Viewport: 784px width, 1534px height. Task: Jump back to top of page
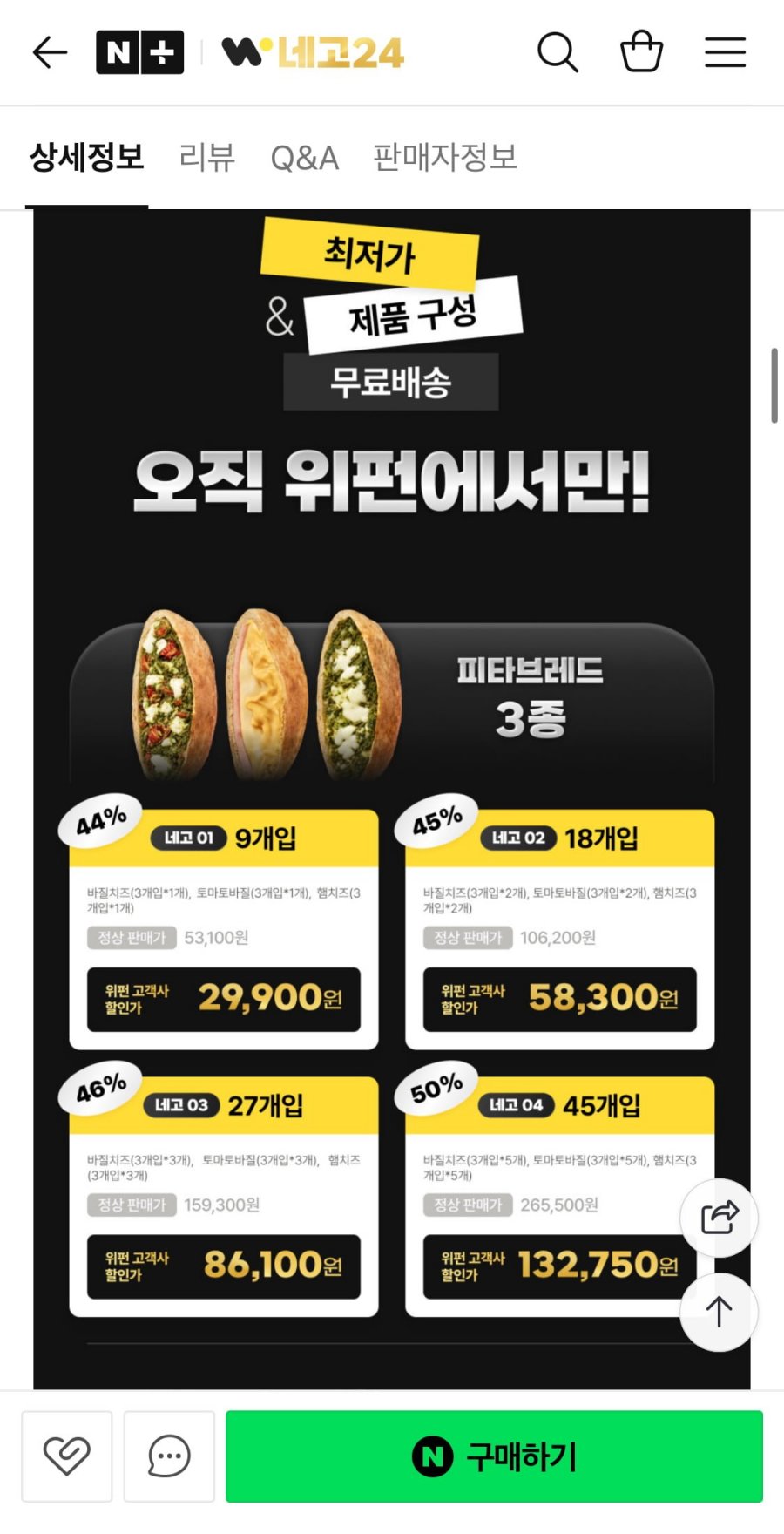coord(719,1312)
